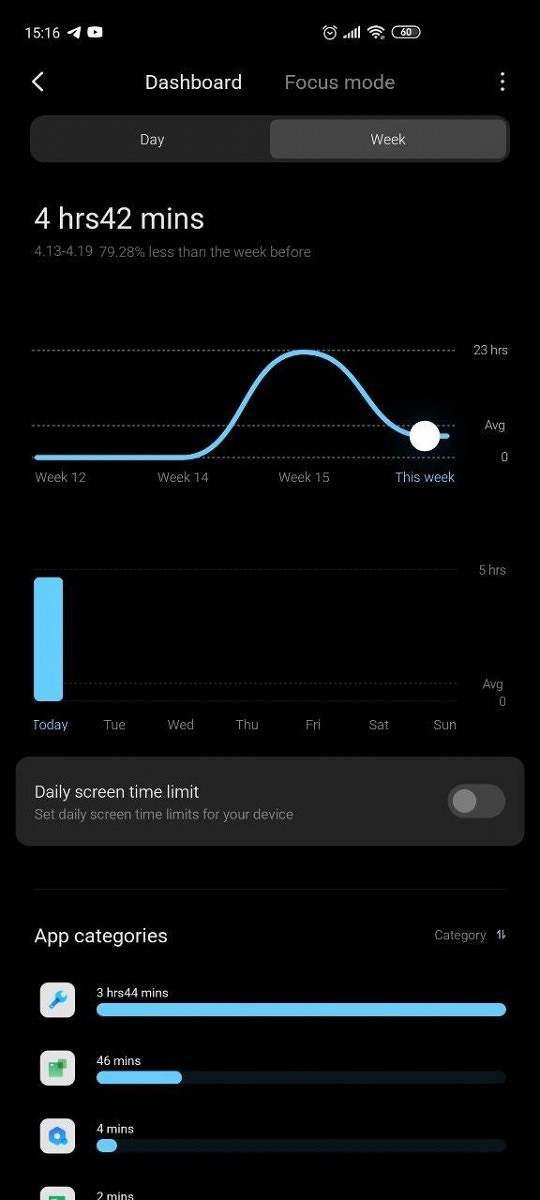540x1200 pixels.
Task: Go back with the arrow icon
Action: pos(38,82)
